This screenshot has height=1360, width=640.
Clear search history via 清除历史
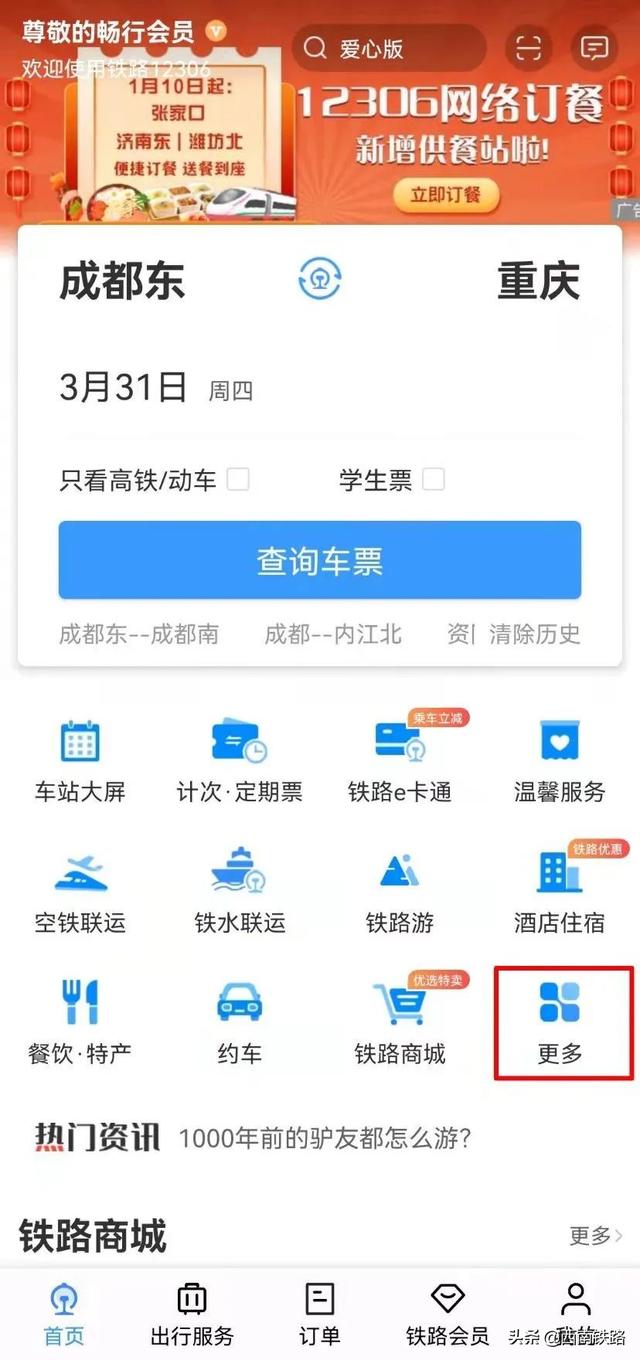[535, 633]
